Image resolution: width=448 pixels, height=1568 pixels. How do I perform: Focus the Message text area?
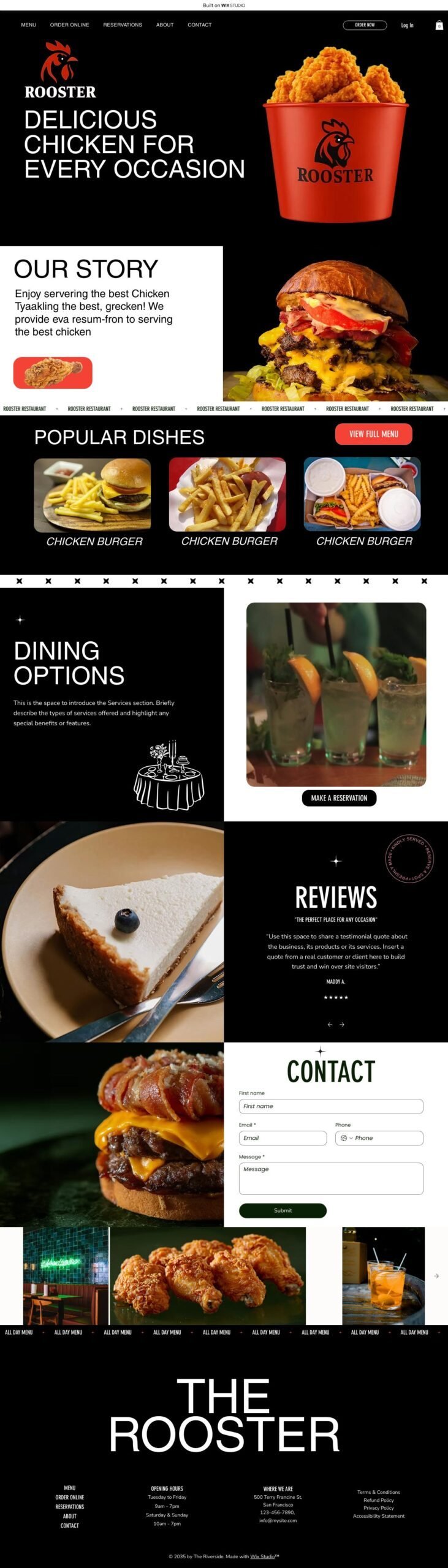[x=330, y=1178]
